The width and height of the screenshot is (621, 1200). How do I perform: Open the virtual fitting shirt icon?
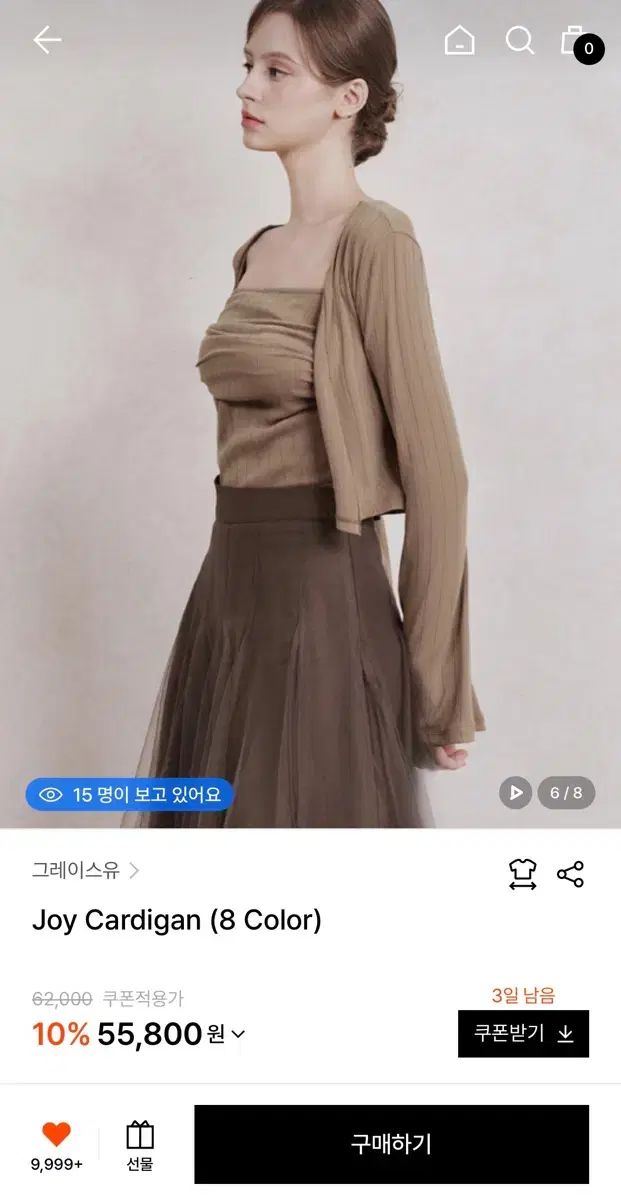click(x=522, y=874)
